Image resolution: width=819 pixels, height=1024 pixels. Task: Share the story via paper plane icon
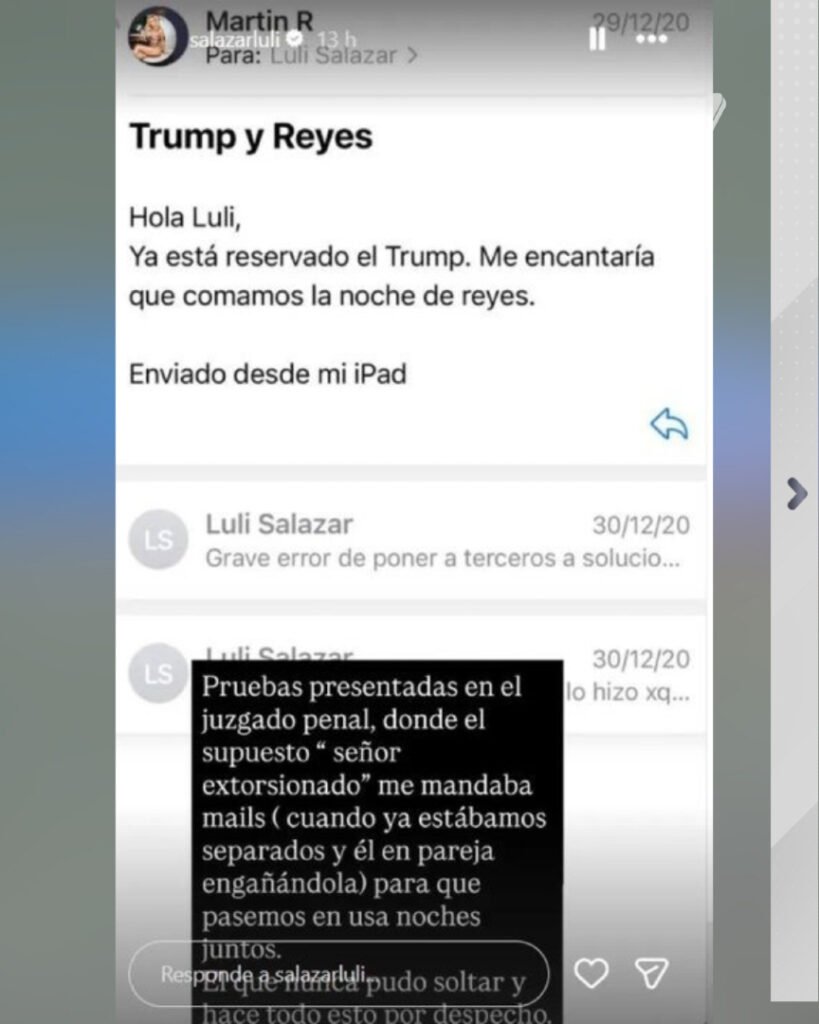click(x=652, y=973)
